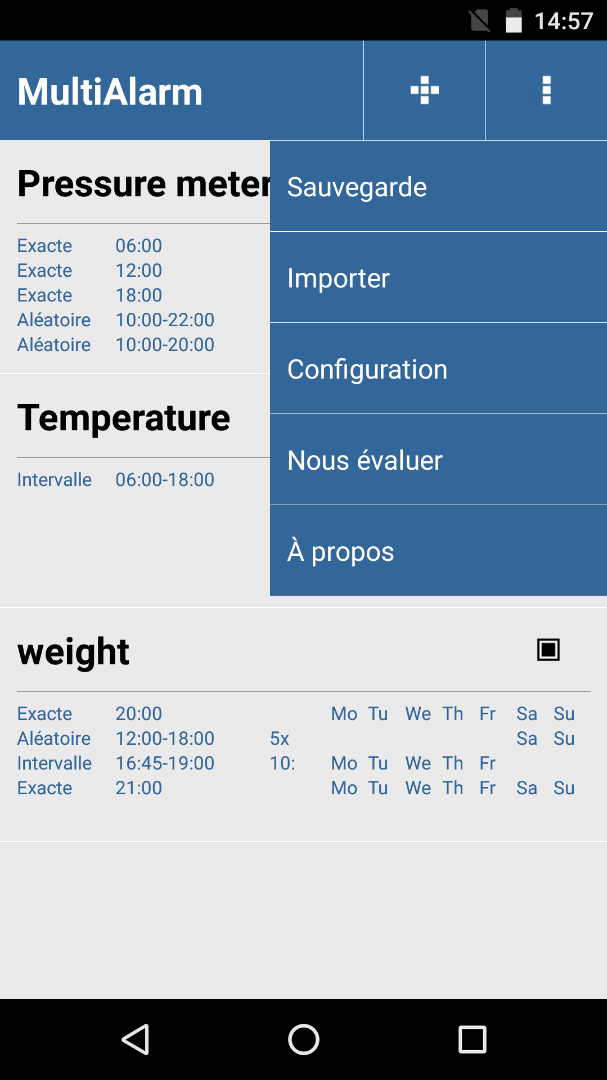Tap Nous évaluer to rate the app
This screenshot has width=607, height=1080.
[x=438, y=459]
